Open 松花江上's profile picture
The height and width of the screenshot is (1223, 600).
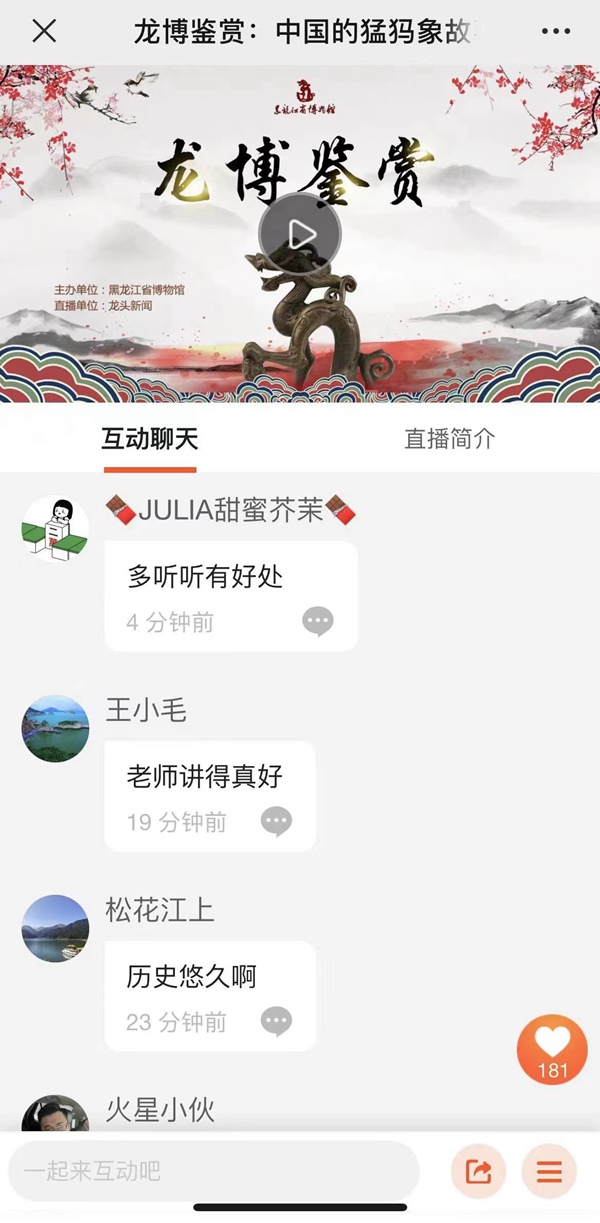tap(55, 929)
